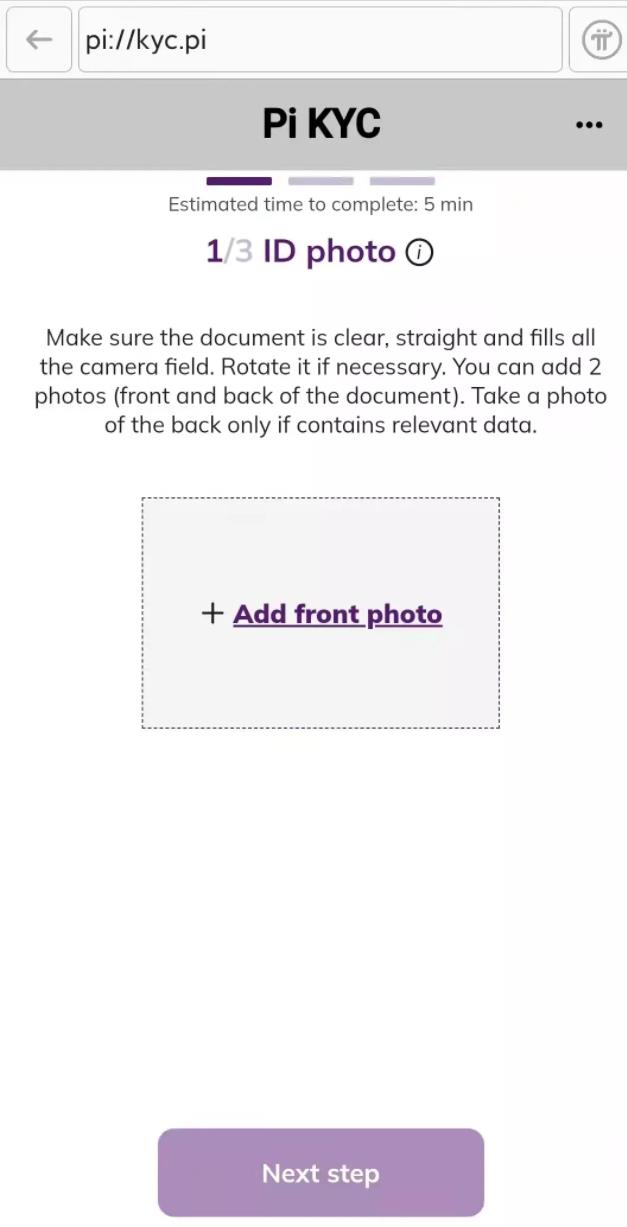Open the Pi logo button
Screen dimensions: 627x1227
coord(601,40)
